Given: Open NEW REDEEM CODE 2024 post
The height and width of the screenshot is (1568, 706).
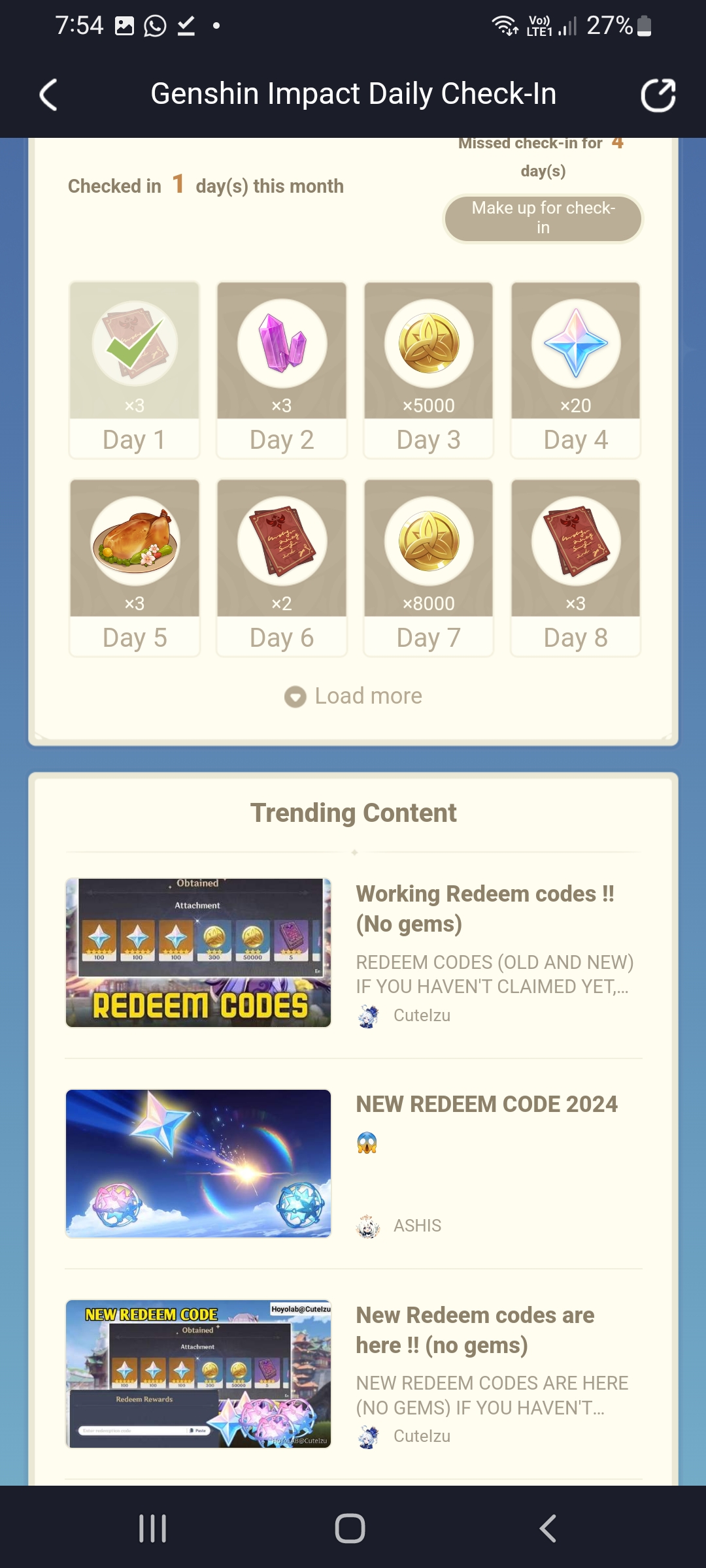Looking at the screenshot, I should (354, 1164).
